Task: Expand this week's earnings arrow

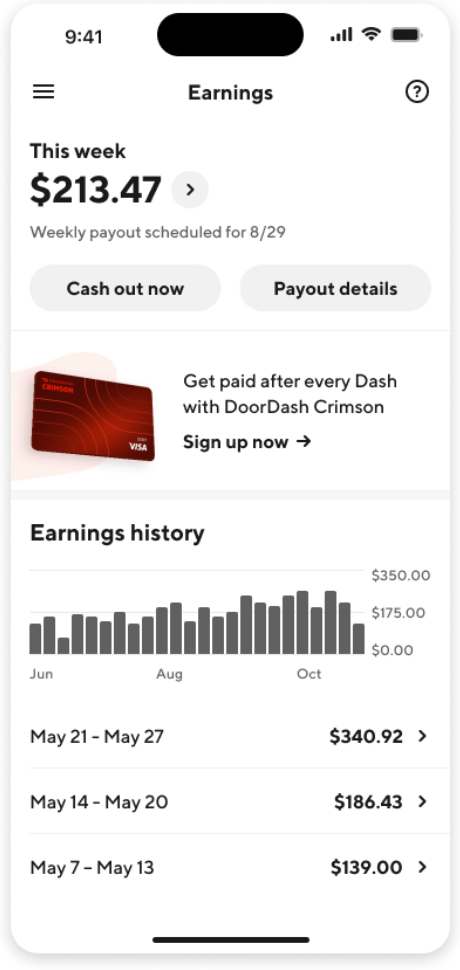Action: 190,189
